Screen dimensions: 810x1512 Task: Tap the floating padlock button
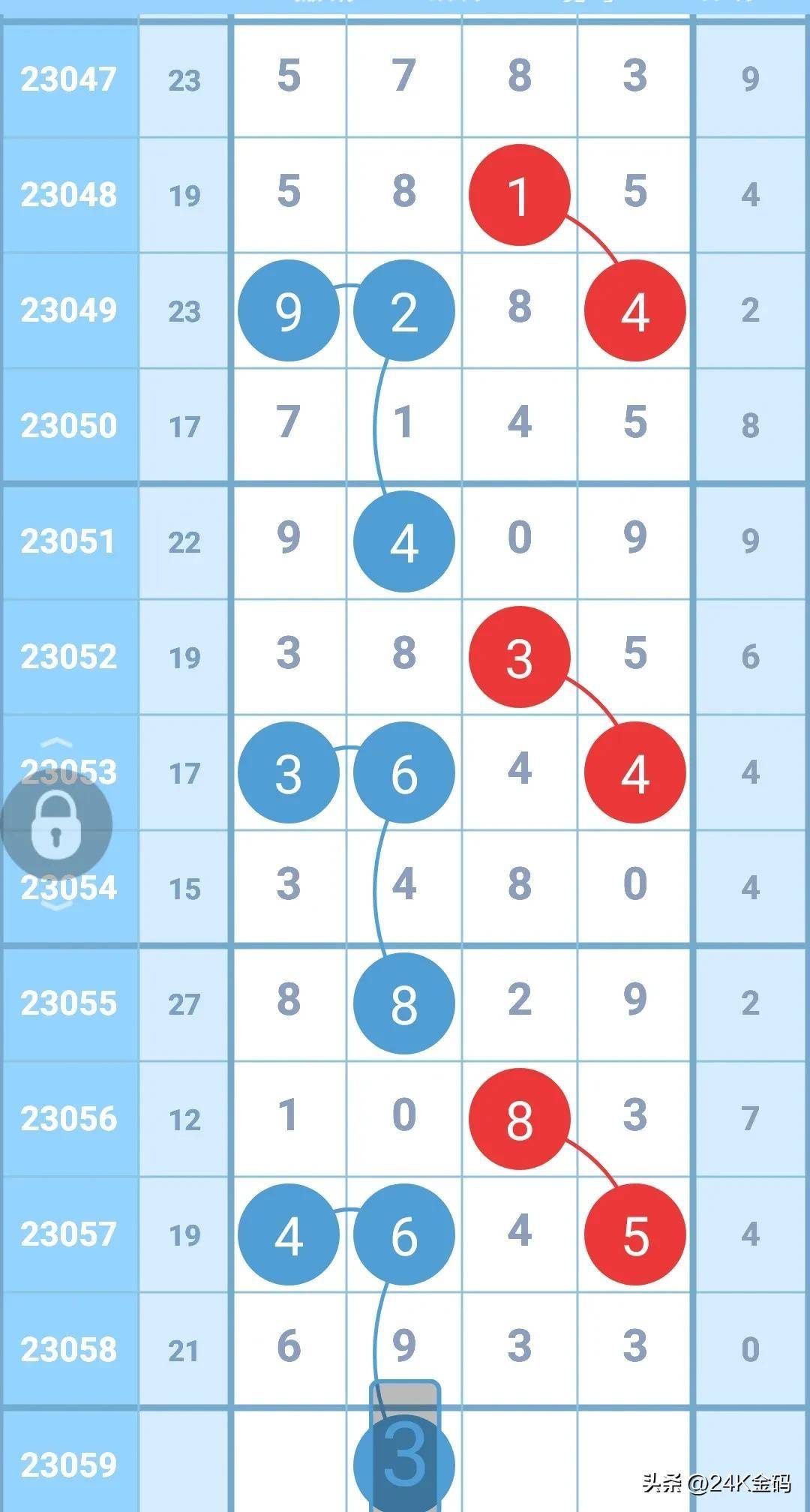click(x=56, y=825)
